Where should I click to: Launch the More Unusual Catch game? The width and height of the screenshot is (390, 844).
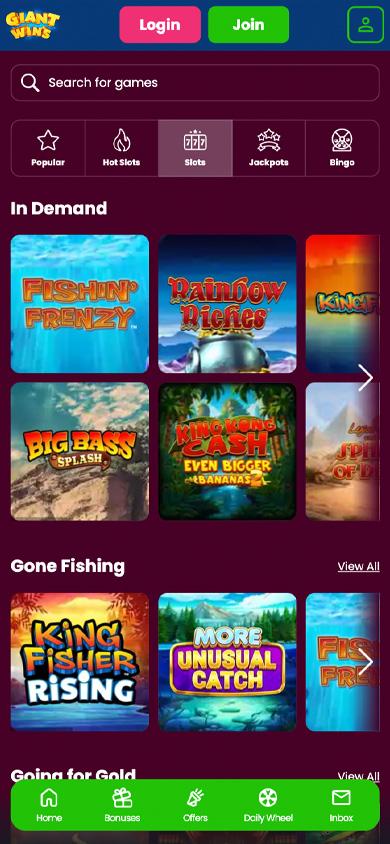tap(227, 662)
